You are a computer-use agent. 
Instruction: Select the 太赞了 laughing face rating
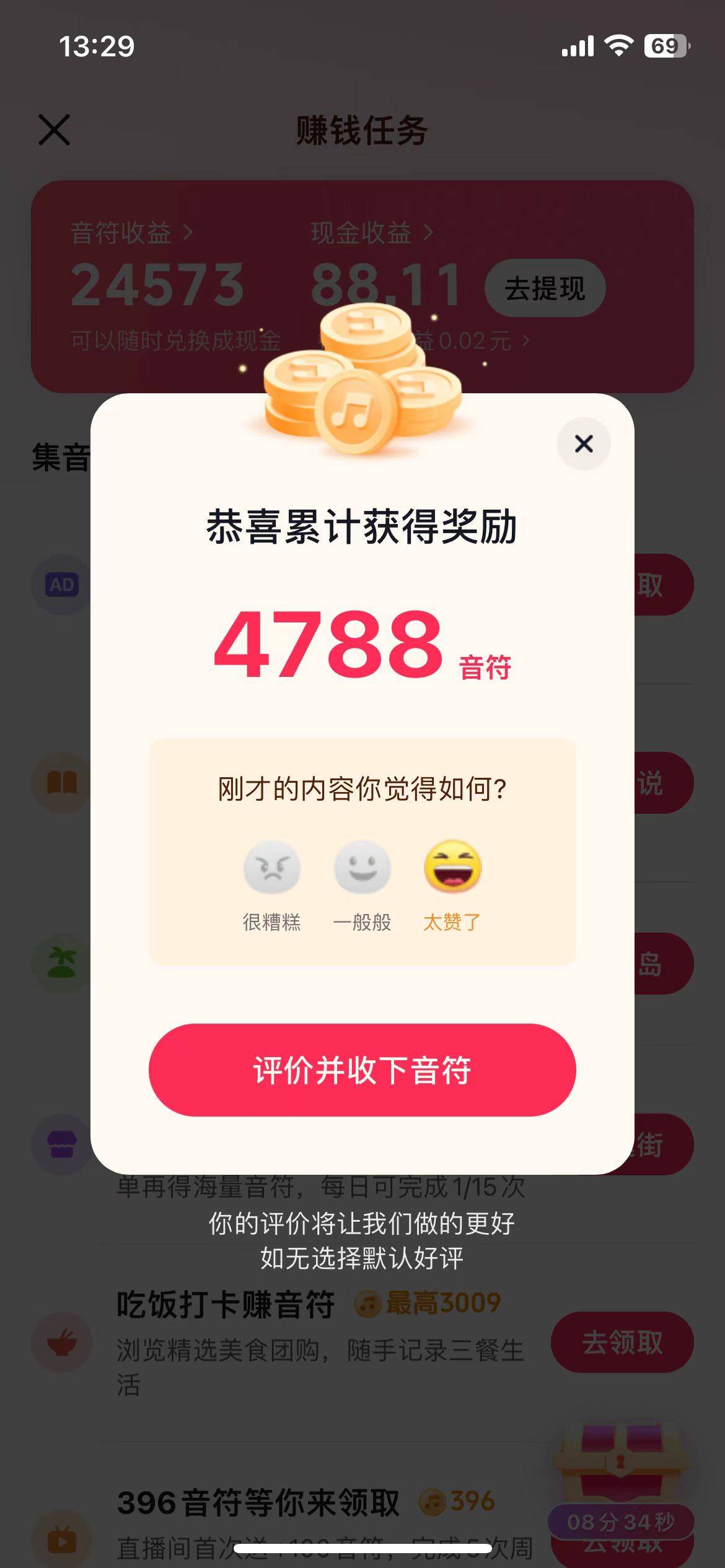[x=452, y=868]
